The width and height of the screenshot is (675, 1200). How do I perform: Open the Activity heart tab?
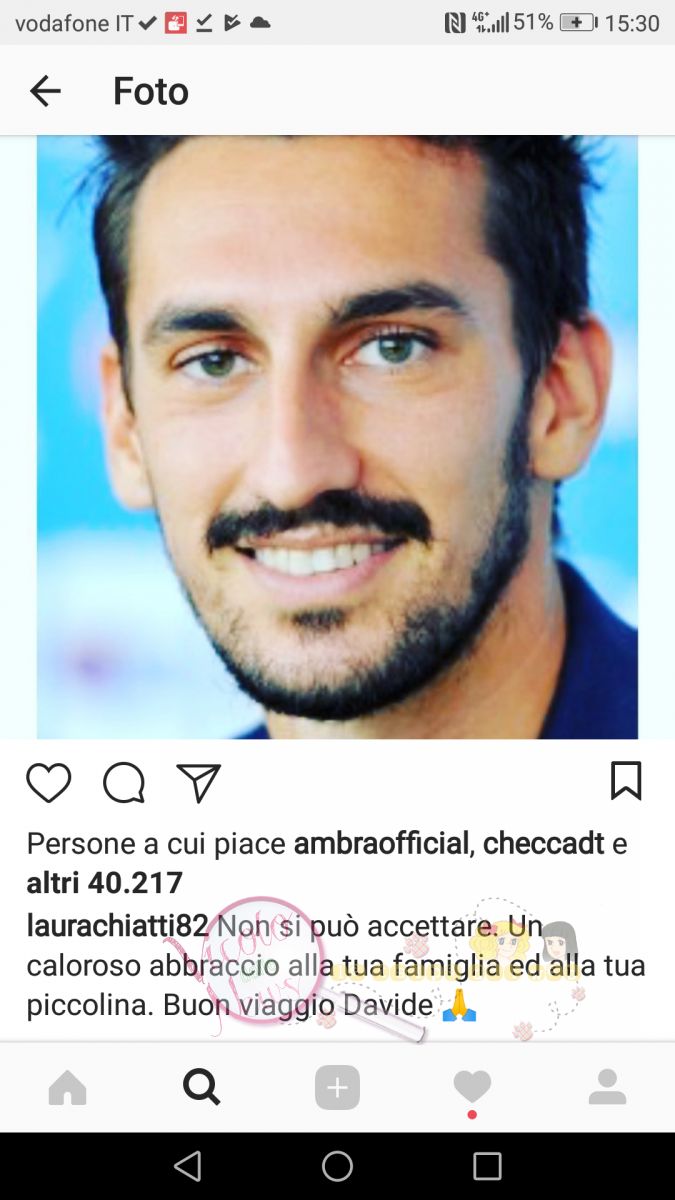(x=472, y=1087)
